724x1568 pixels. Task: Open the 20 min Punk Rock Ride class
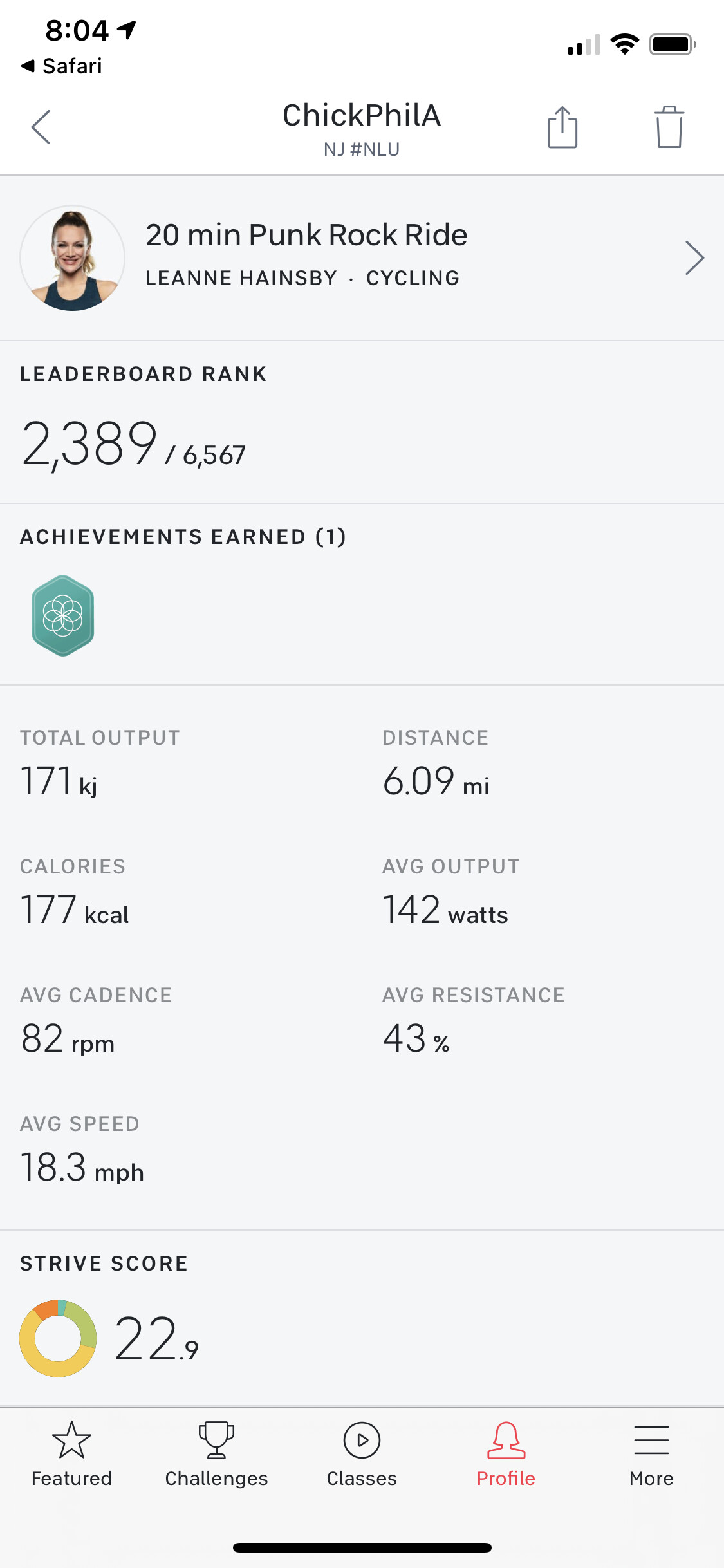pos(362,258)
